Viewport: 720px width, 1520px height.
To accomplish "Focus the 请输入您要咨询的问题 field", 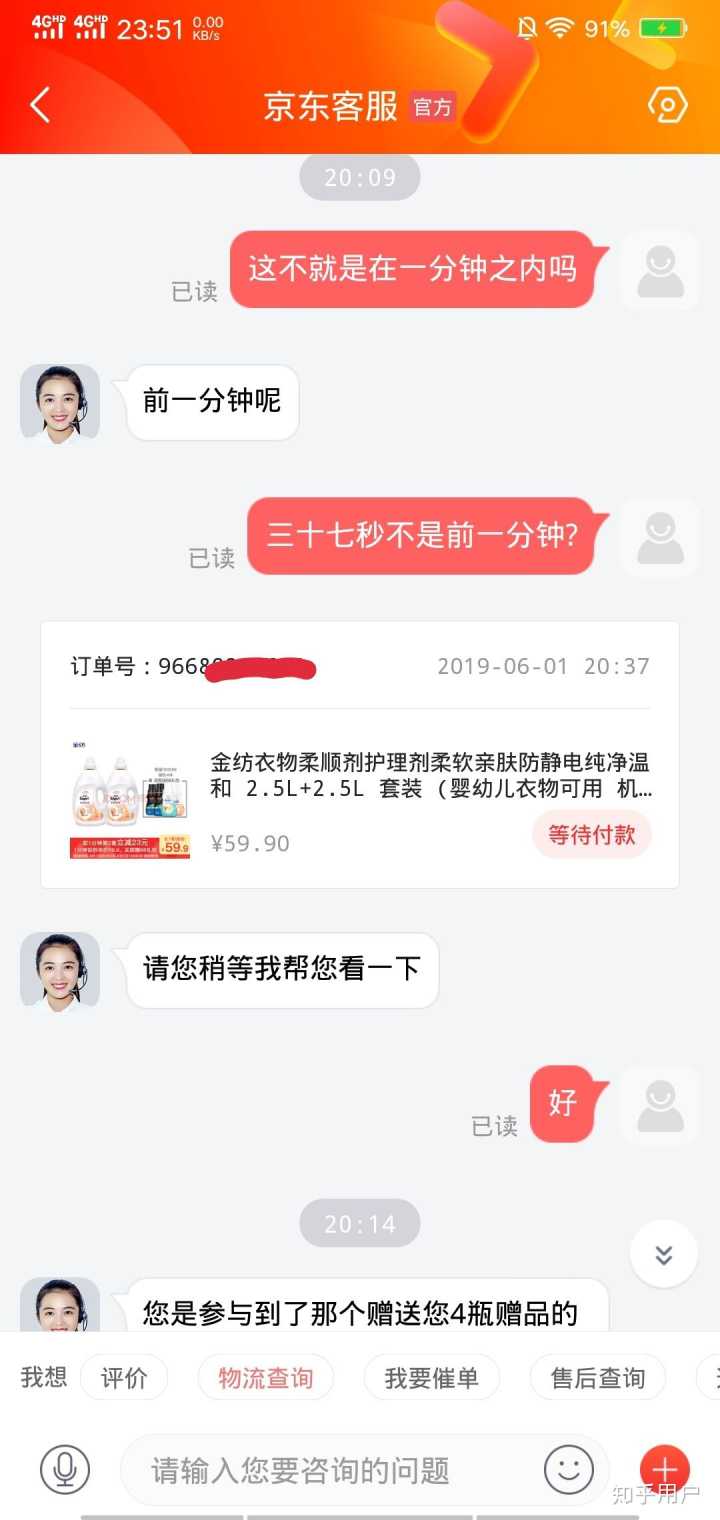I will pyautogui.click(x=330, y=1470).
